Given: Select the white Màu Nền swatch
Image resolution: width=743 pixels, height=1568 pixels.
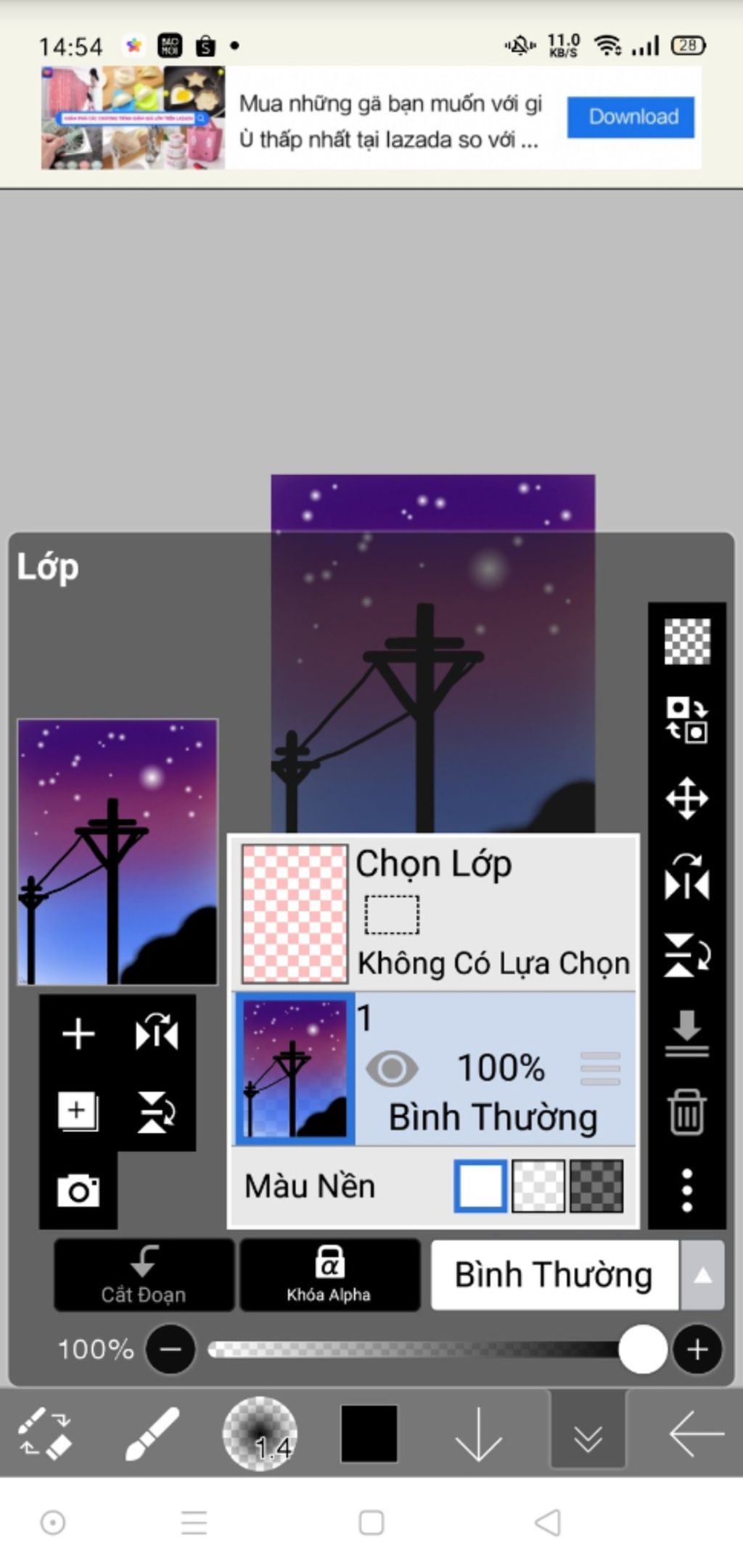Looking at the screenshot, I should 480,1186.
